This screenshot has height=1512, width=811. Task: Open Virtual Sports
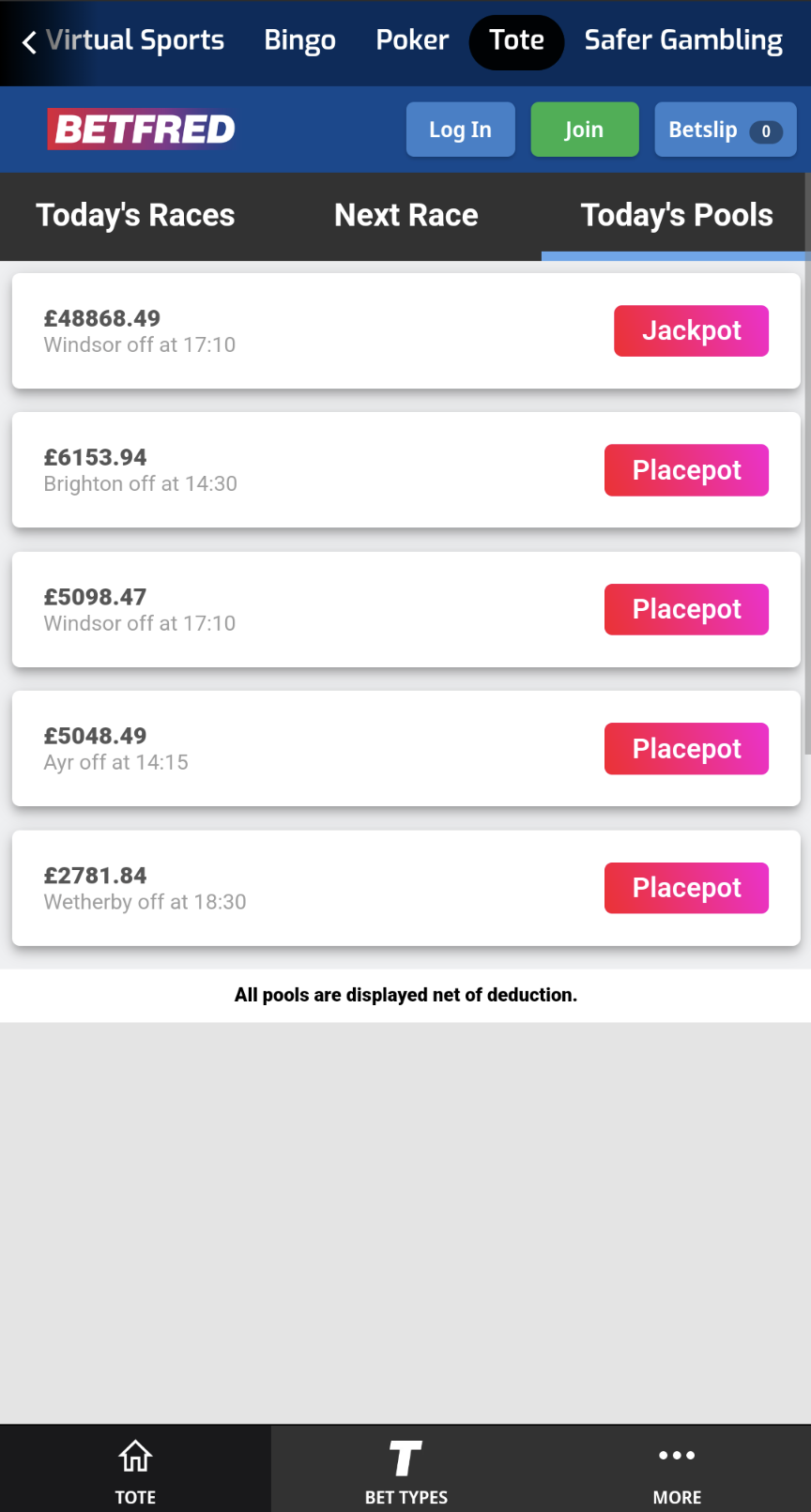point(137,41)
